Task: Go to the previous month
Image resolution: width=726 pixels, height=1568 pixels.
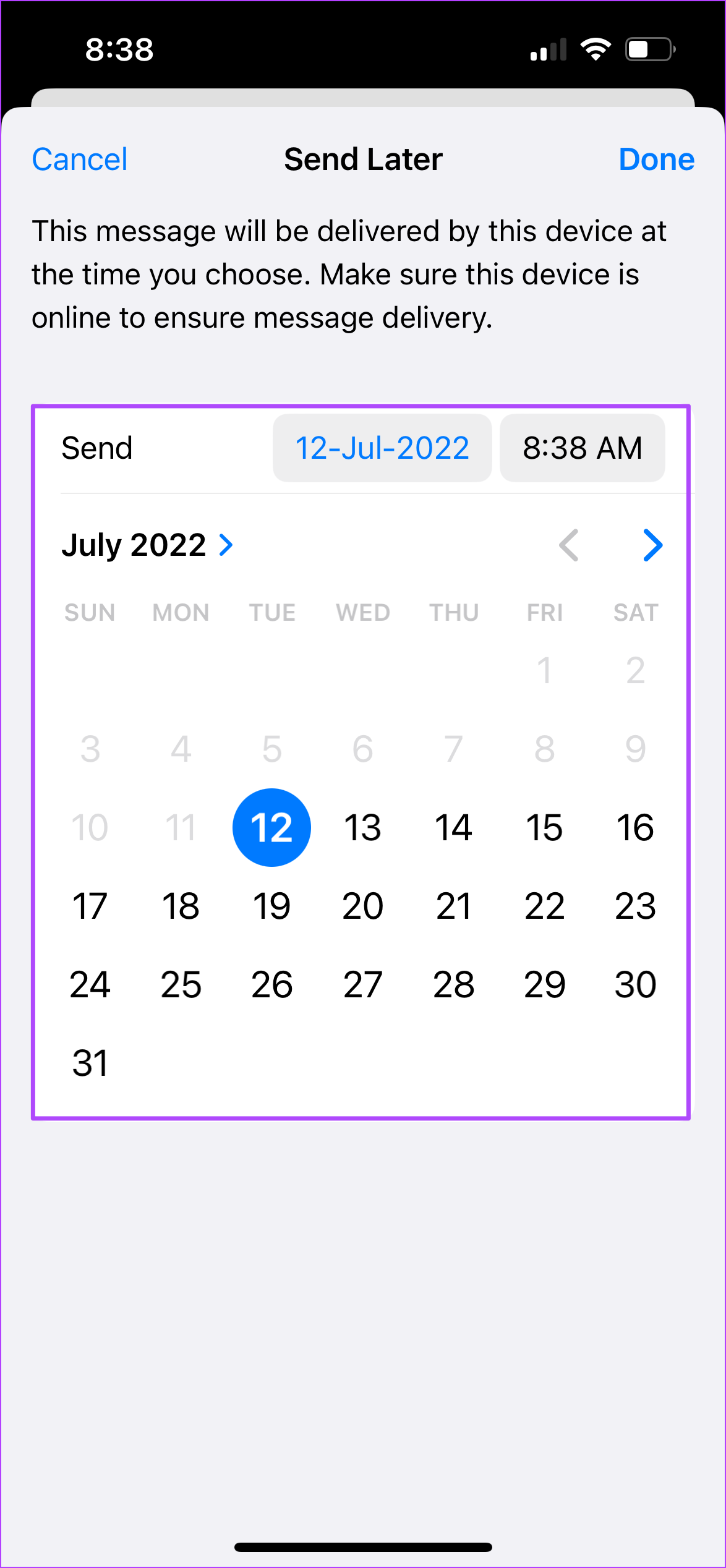Action: tap(569, 545)
